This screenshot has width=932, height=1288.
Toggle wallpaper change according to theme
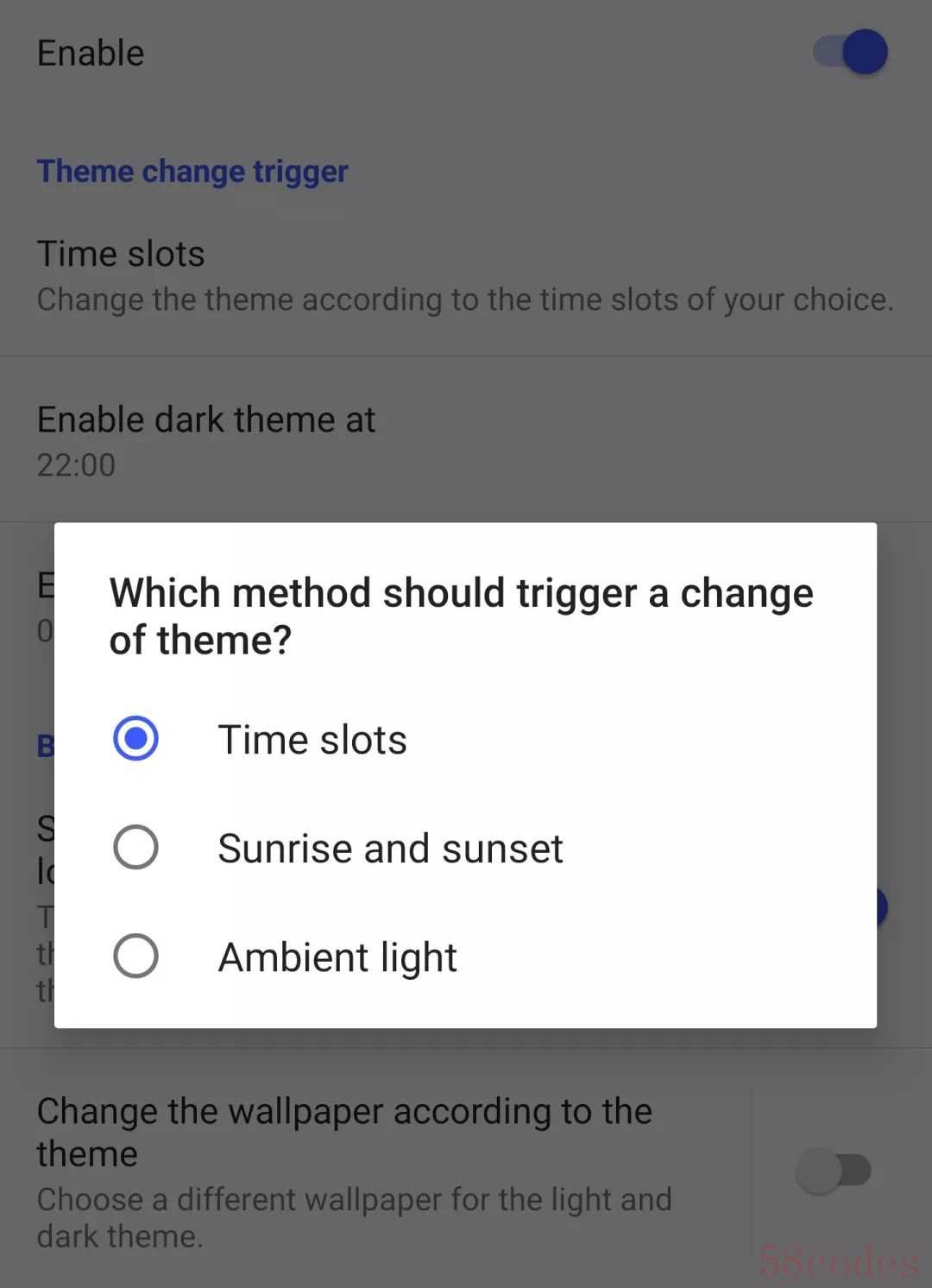[x=833, y=1171]
